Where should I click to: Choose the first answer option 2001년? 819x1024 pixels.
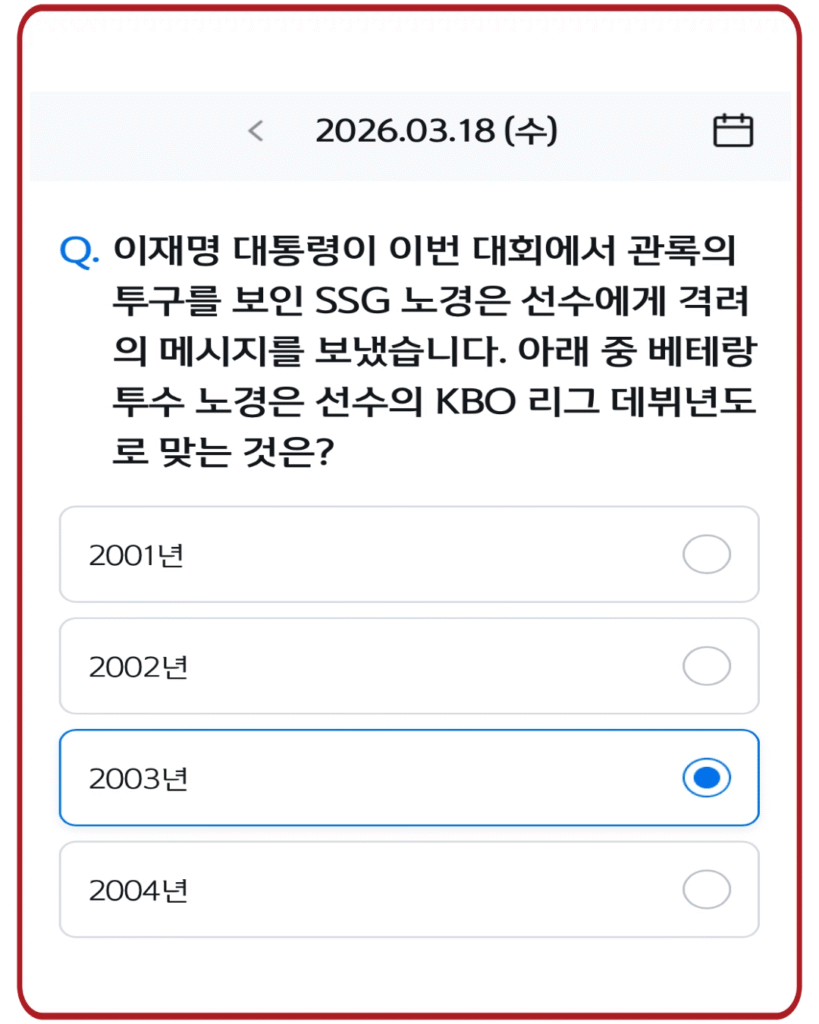409,555
